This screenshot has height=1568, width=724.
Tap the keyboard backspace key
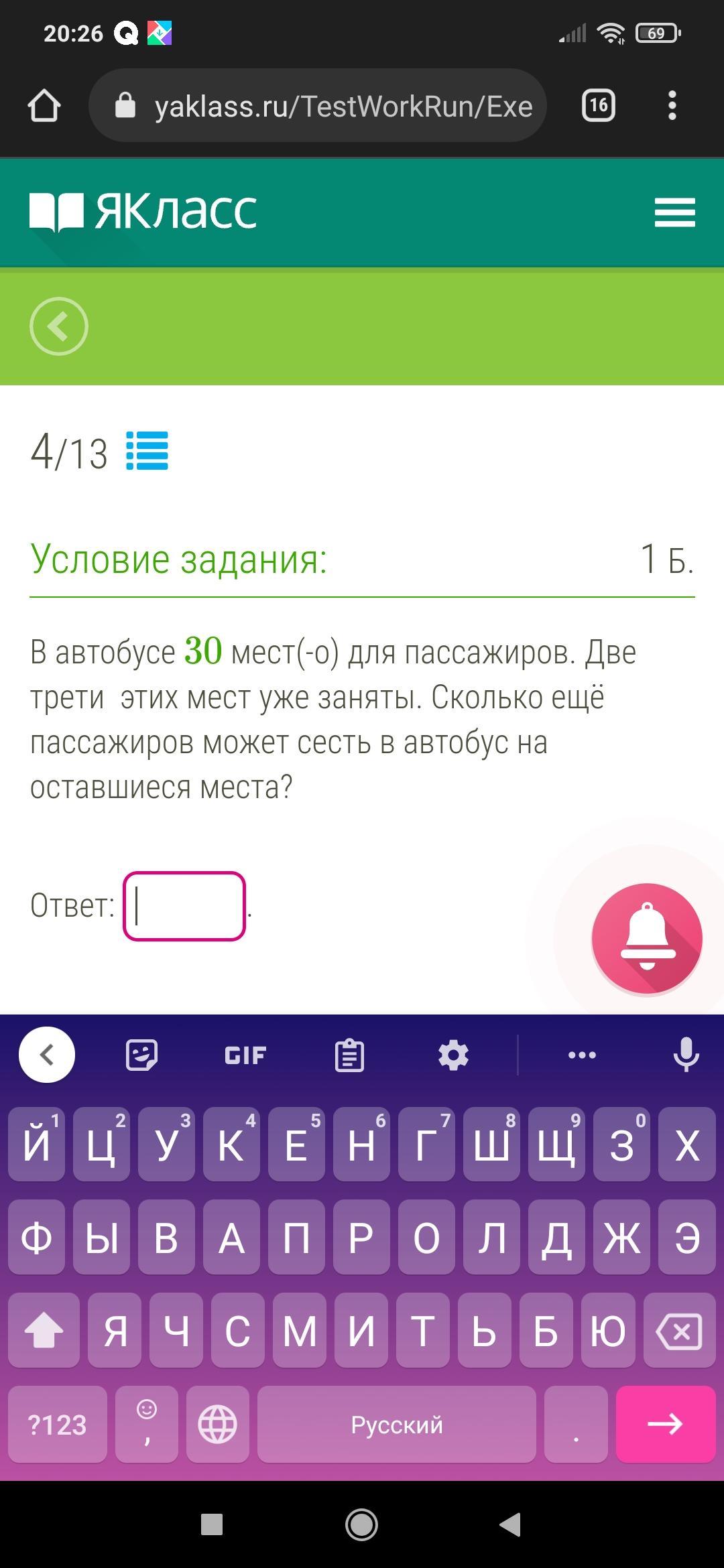pos(679,1331)
